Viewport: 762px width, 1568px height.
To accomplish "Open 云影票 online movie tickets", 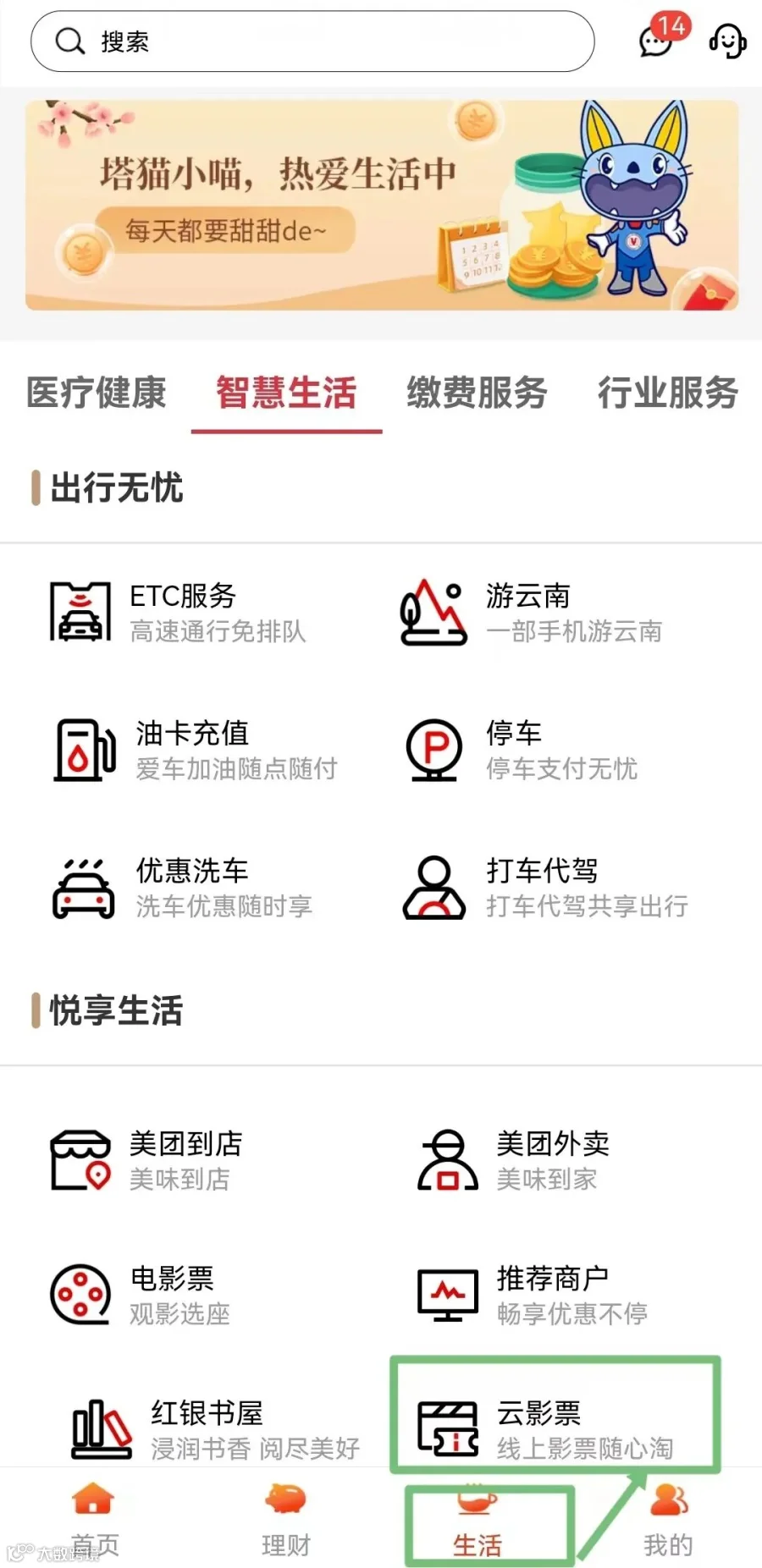I will click(x=545, y=1429).
